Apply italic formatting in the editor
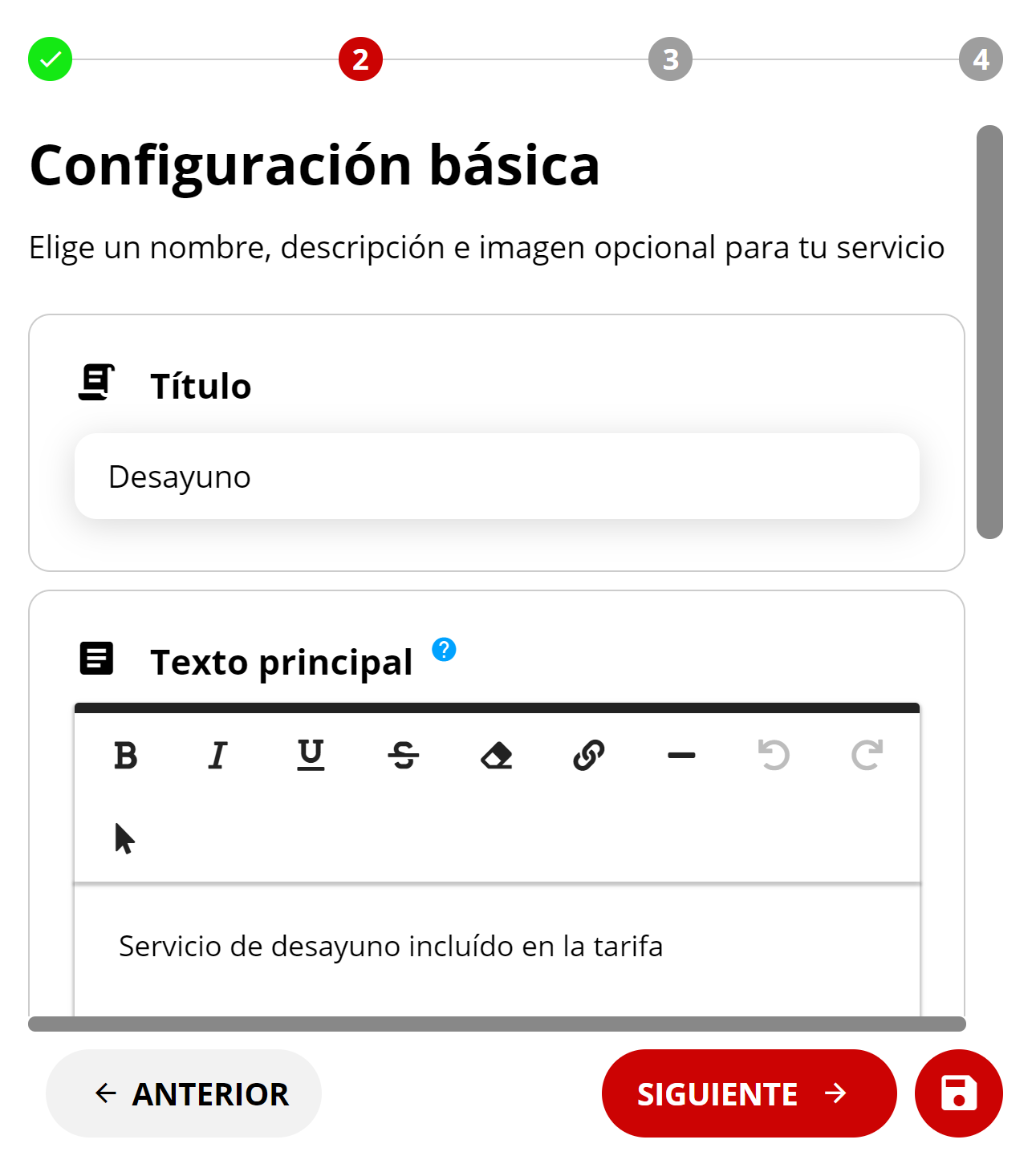Screen dimensions: 1036x1168 [x=217, y=756]
